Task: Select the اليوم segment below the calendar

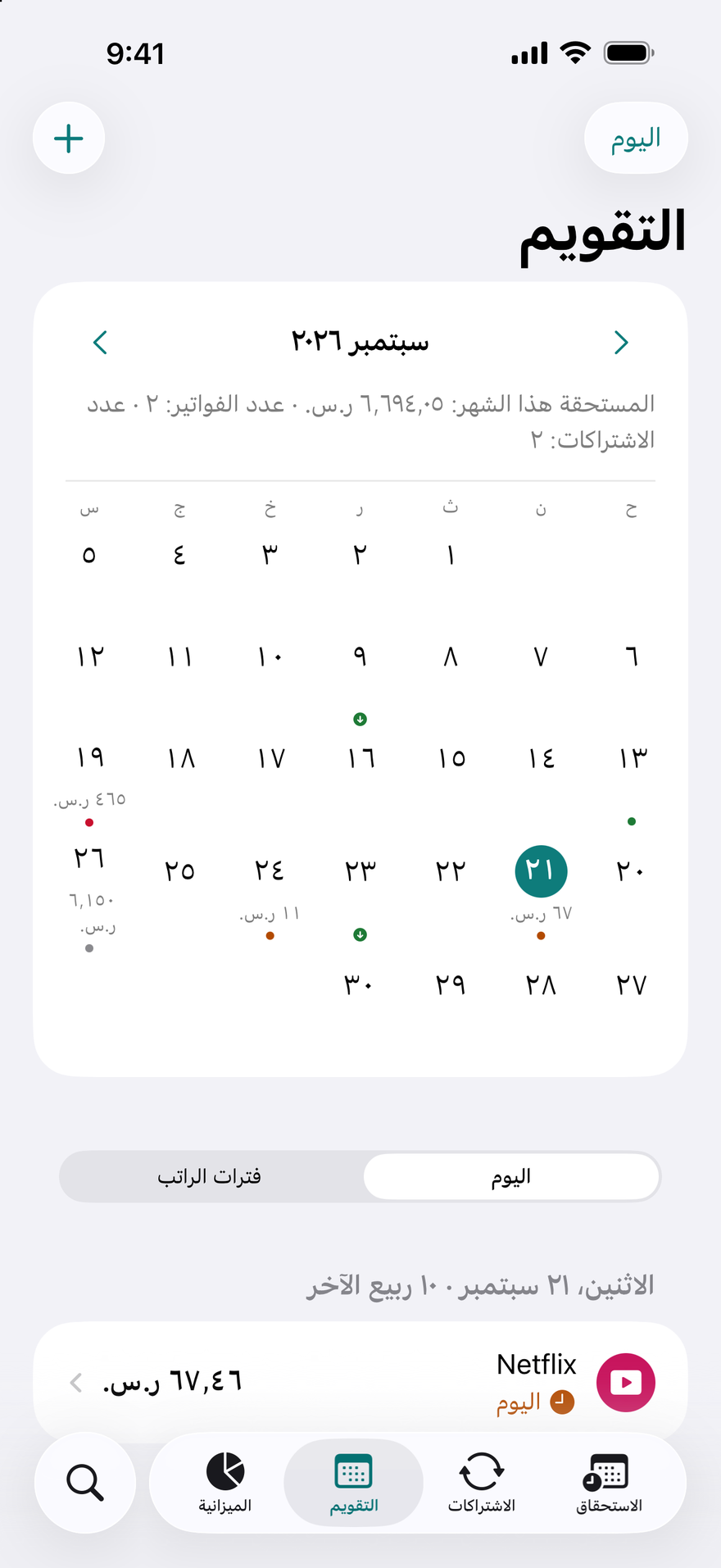Action: 511,1176
